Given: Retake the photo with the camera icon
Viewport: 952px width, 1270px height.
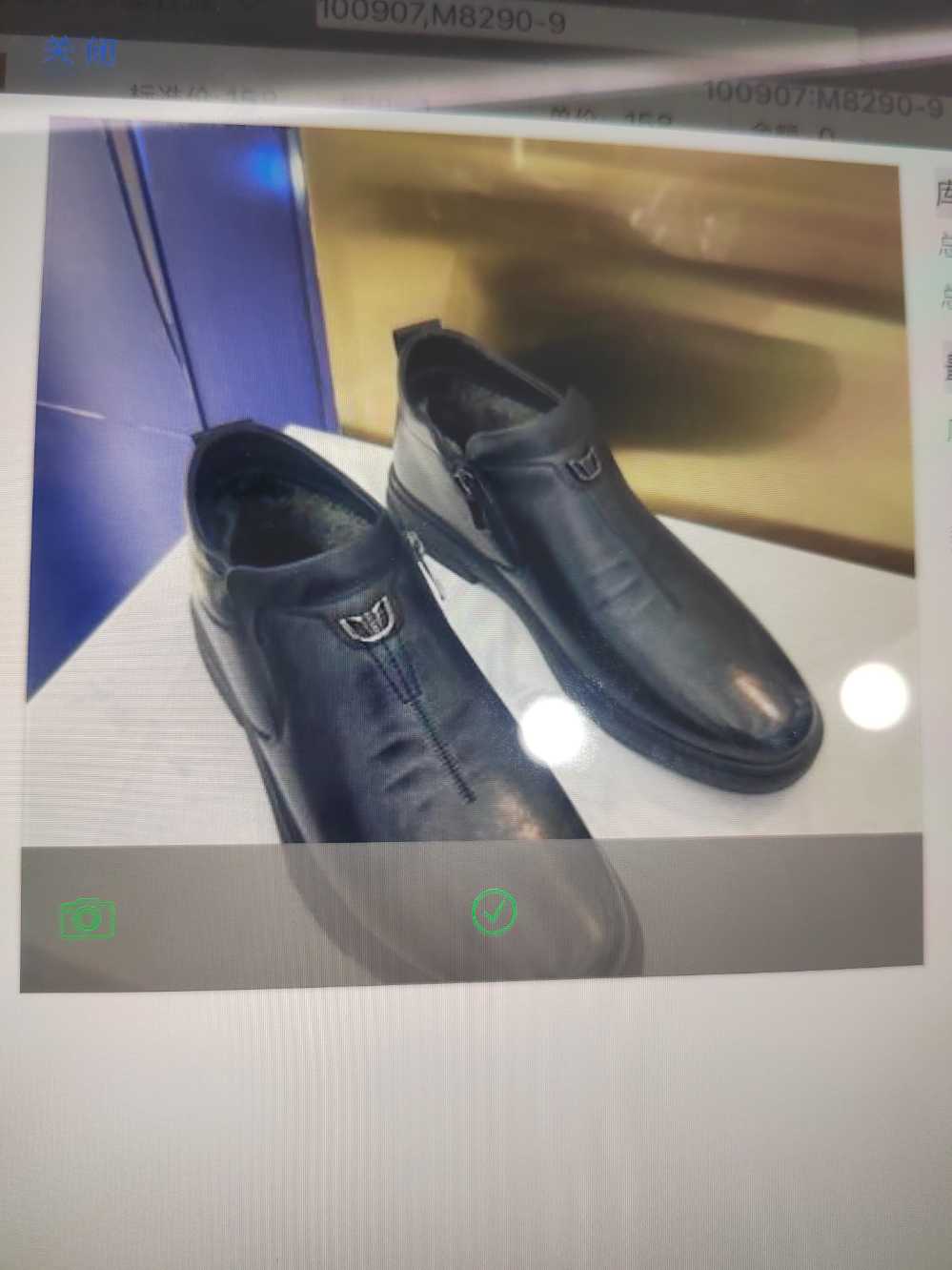Looking at the screenshot, I should coord(88,918).
